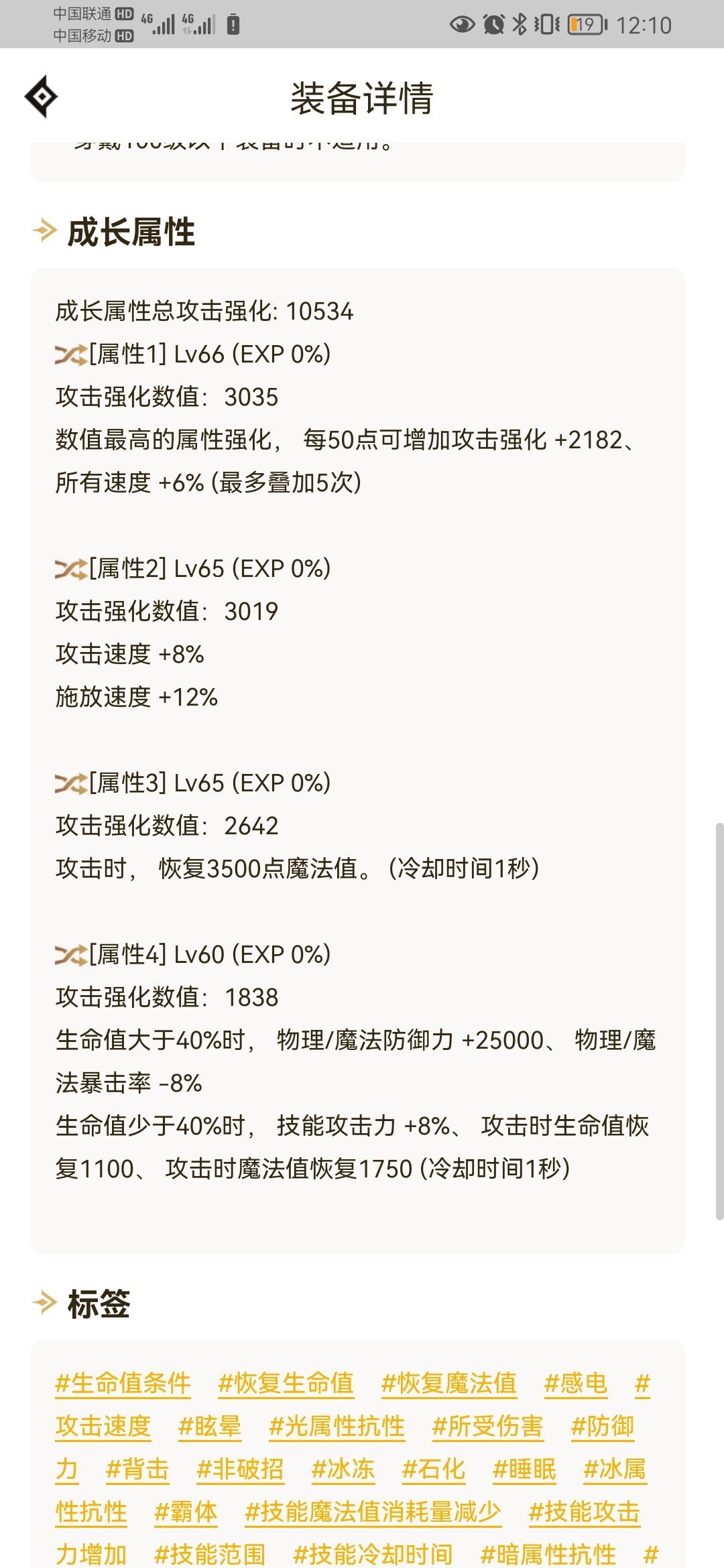
Task: Open the #眩晕 tag
Action: coord(210,1427)
